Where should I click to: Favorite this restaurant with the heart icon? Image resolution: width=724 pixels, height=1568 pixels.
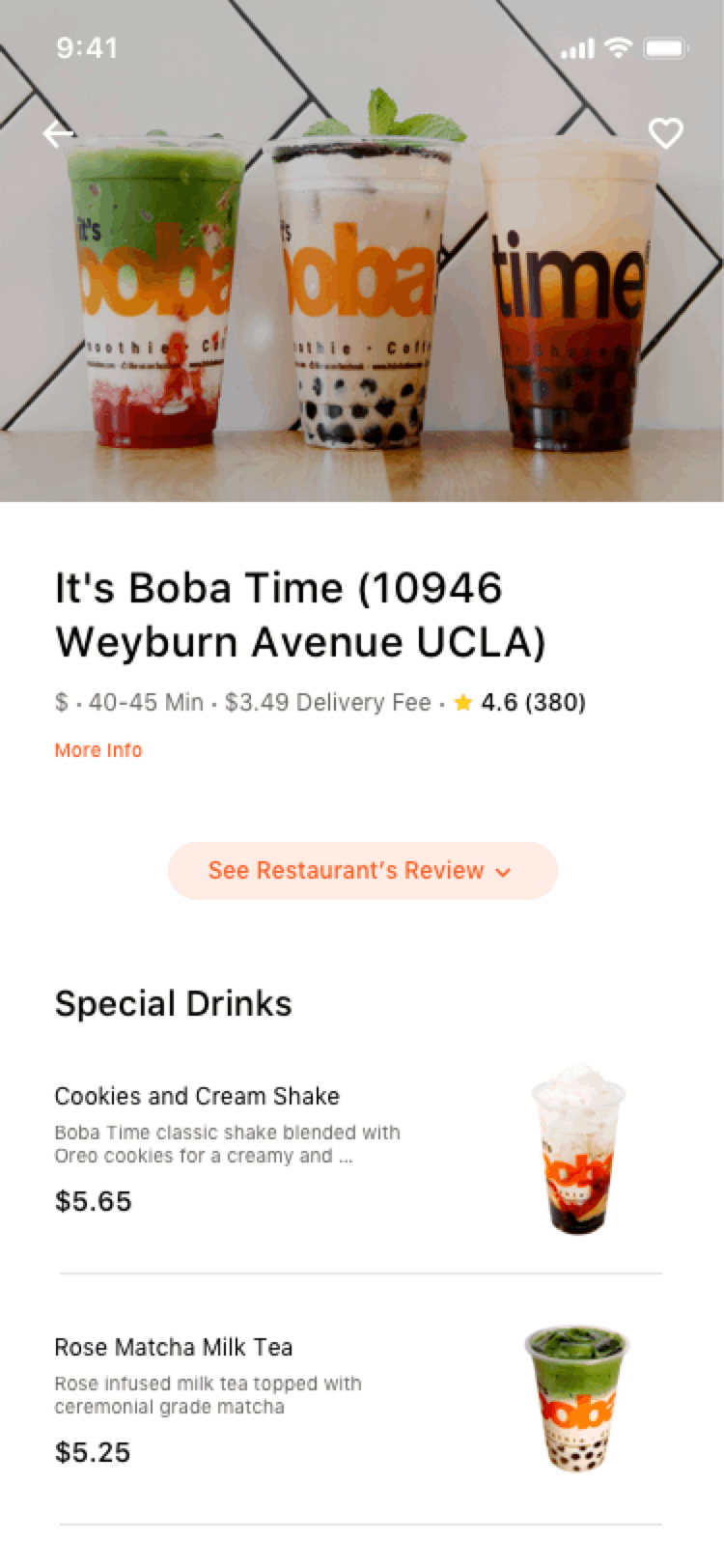point(665,133)
